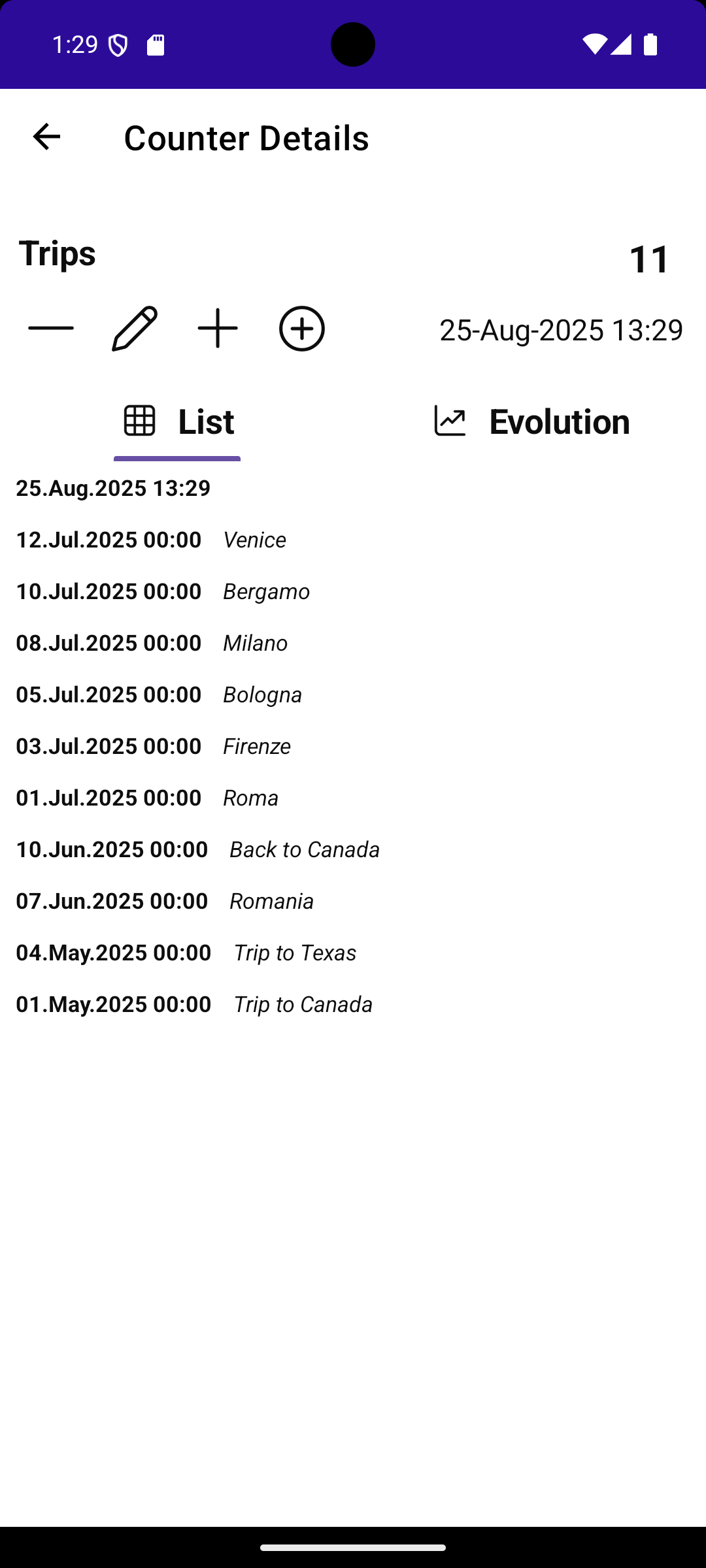The width and height of the screenshot is (706, 1568).
Task: Open the Roma entry
Action: [x=250, y=798]
